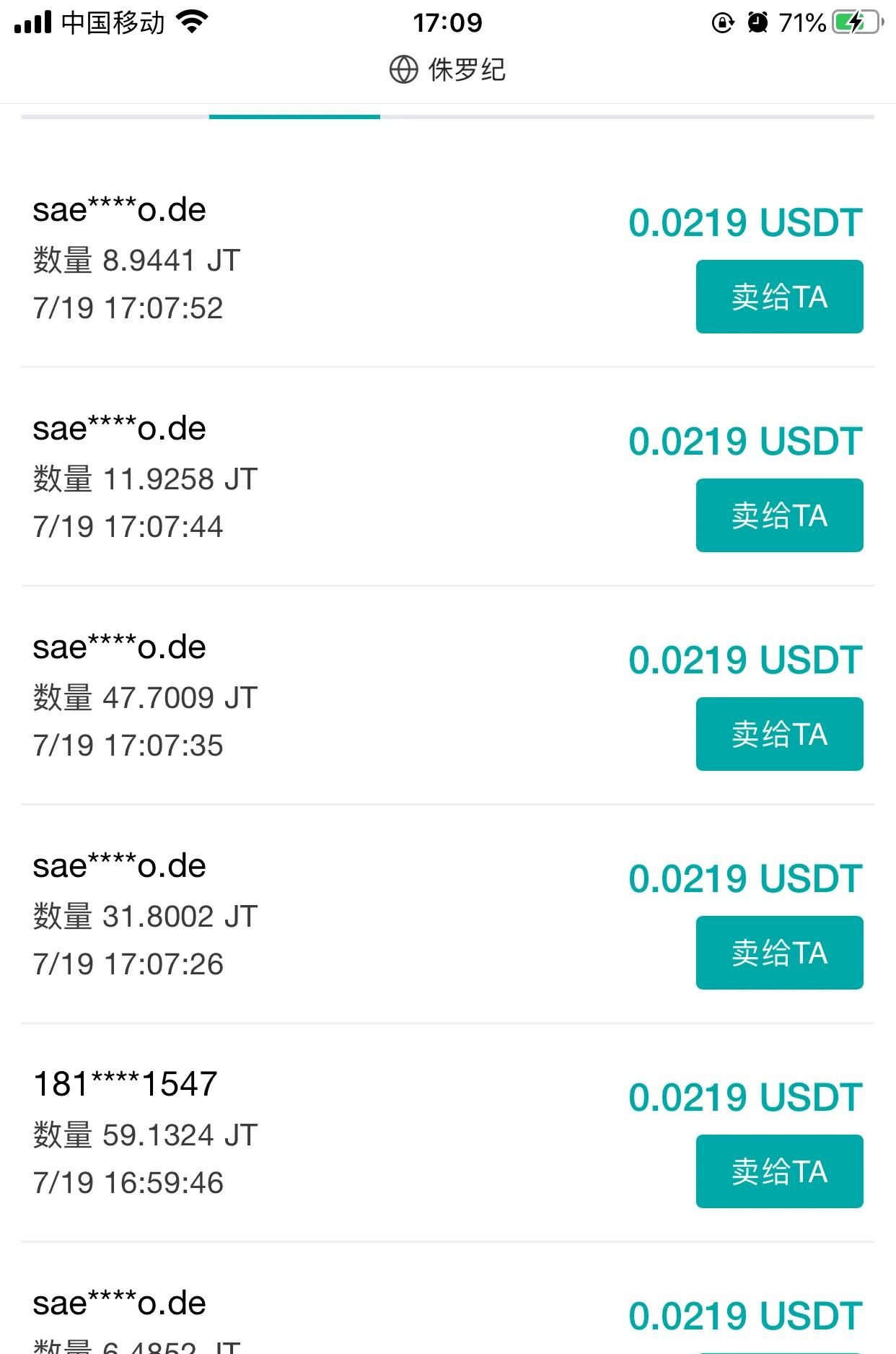This screenshot has height=1354, width=896.
Task: Open seller profile 181****1547
Action: click(x=126, y=1084)
